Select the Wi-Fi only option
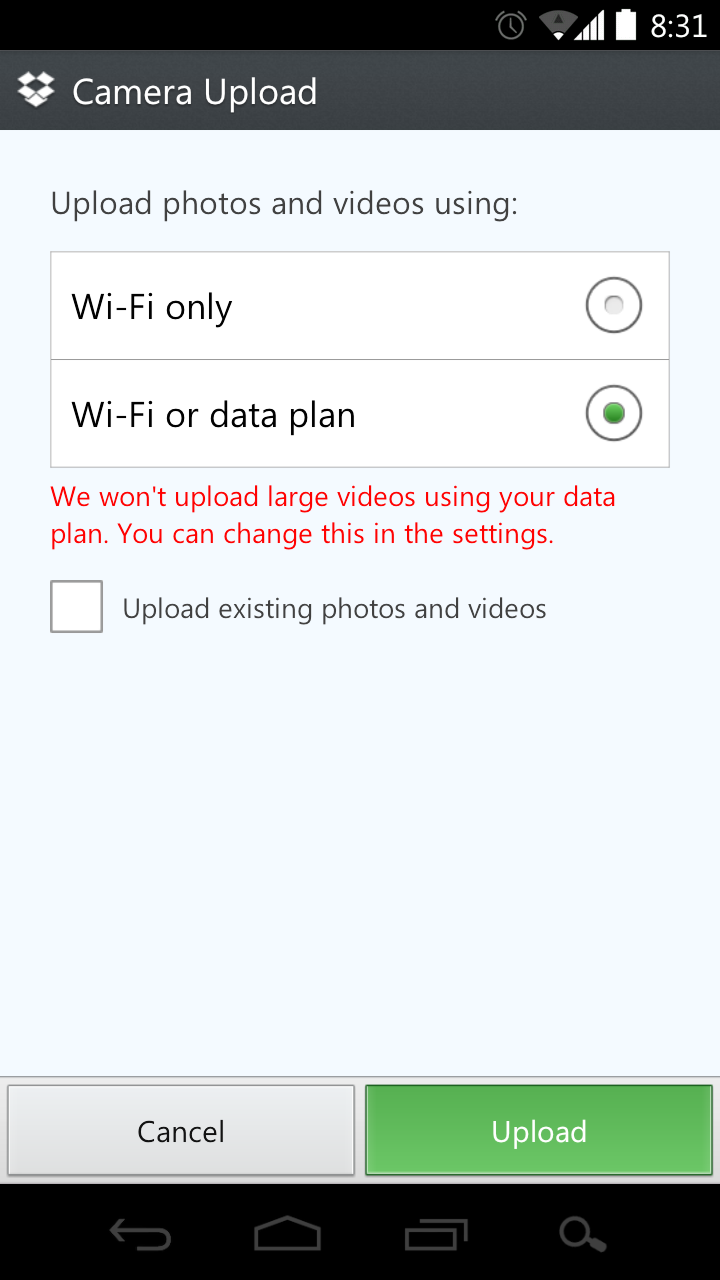The width and height of the screenshot is (720, 1280). (613, 306)
